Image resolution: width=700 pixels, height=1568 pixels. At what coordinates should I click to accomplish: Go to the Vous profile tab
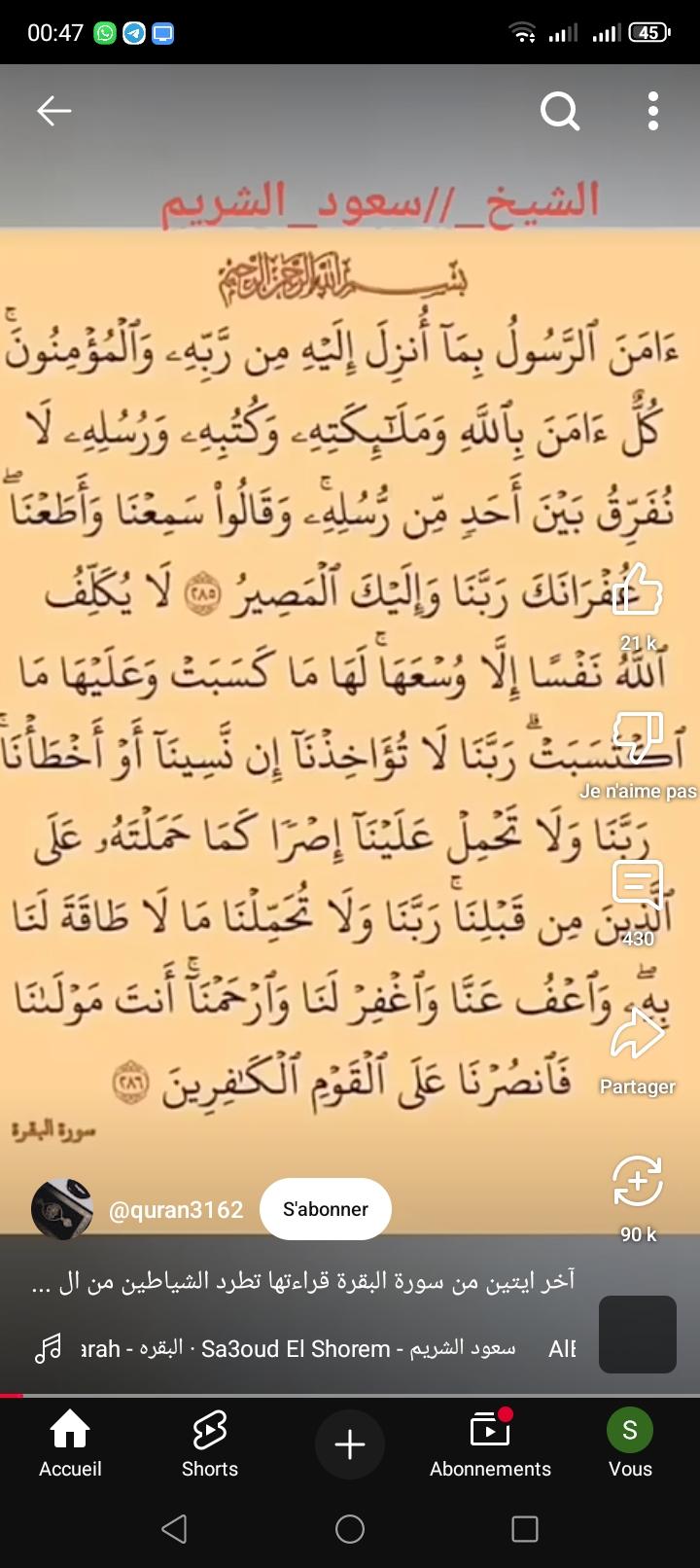pyautogui.click(x=630, y=1443)
